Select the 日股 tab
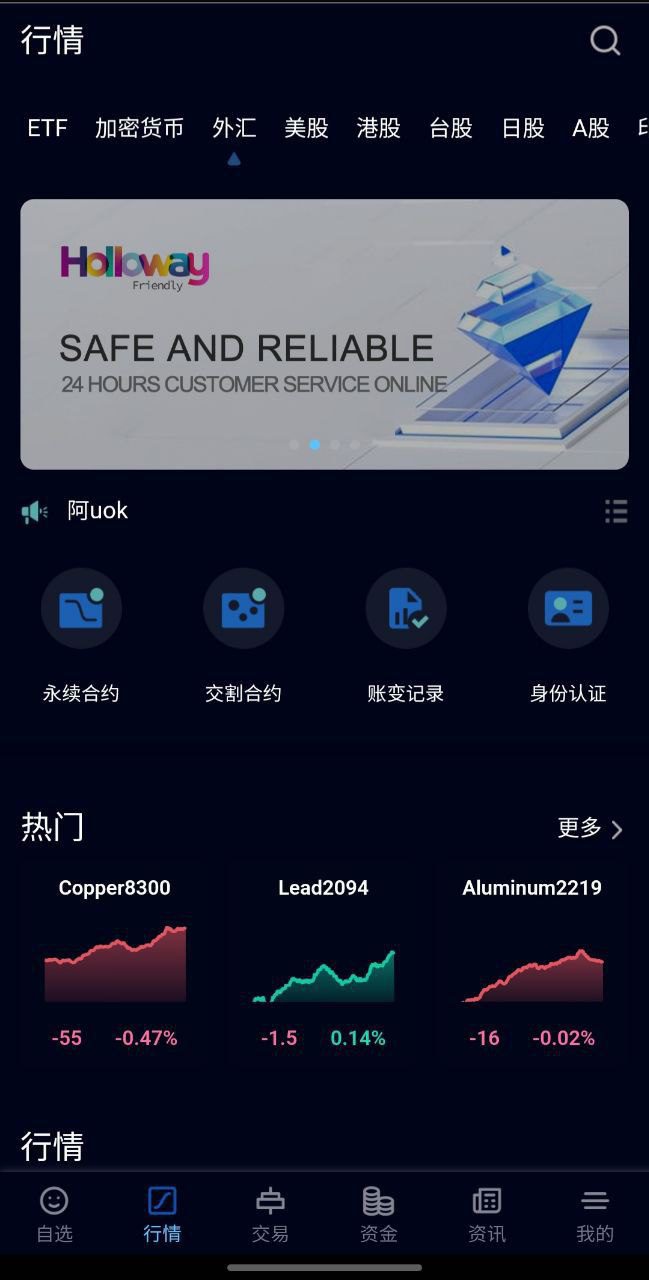The image size is (649, 1280). tap(522, 128)
